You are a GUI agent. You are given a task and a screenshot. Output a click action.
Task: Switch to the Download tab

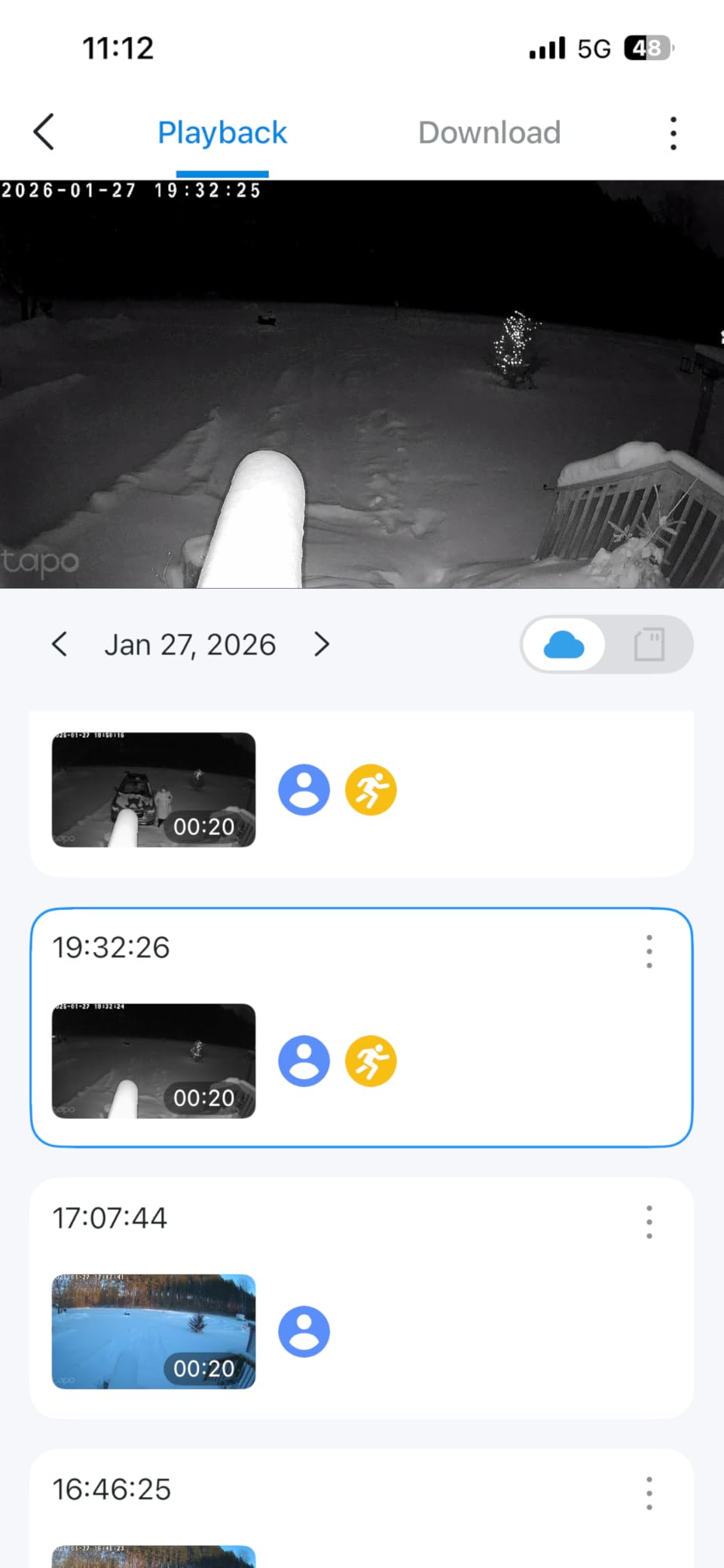489,133
